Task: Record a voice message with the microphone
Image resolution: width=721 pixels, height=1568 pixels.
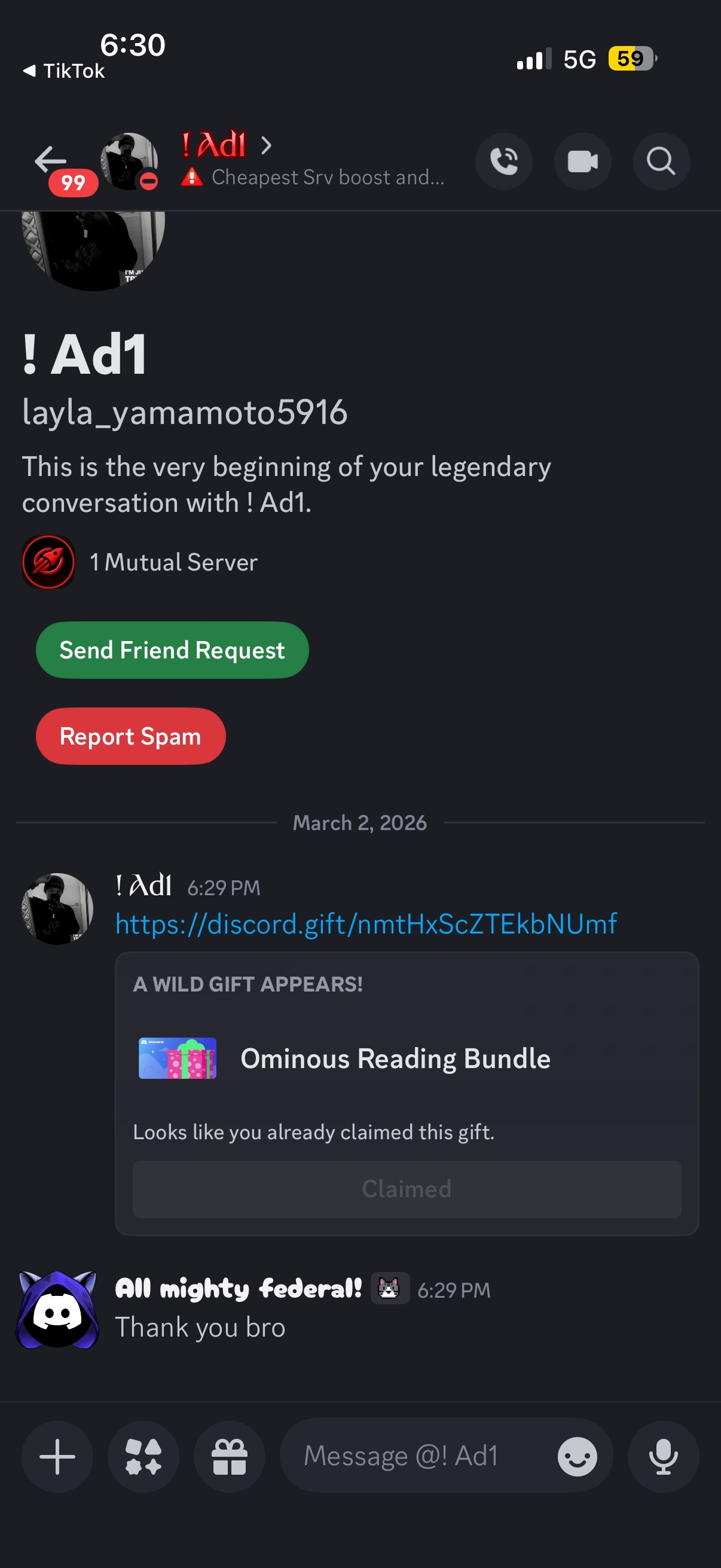Action: point(663,1457)
